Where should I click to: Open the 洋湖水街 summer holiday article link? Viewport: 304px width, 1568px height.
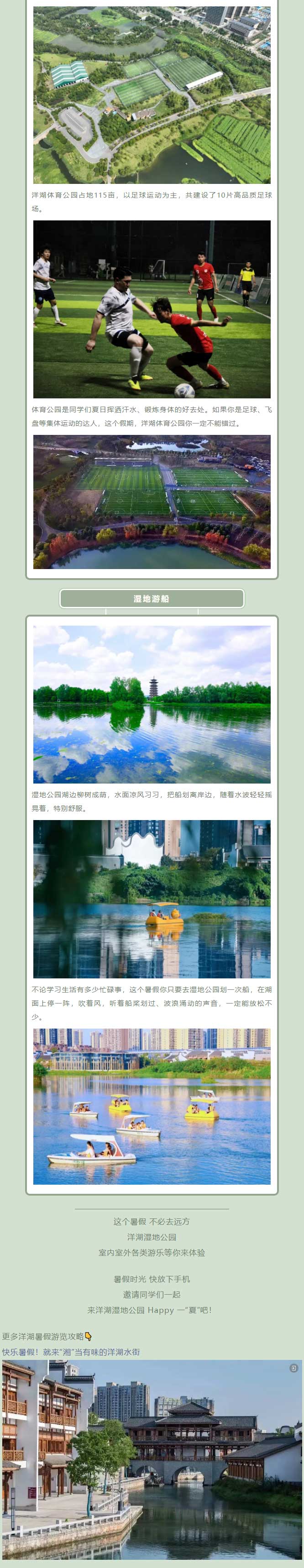[x=71, y=1351]
